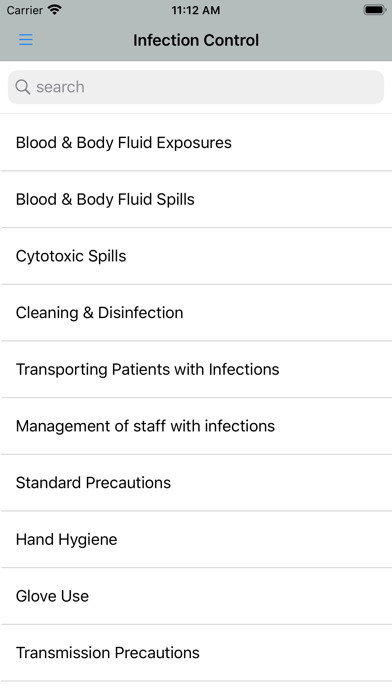View Transporting Patients with Infections
Viewport: 392px width, 696px height.
196,369
